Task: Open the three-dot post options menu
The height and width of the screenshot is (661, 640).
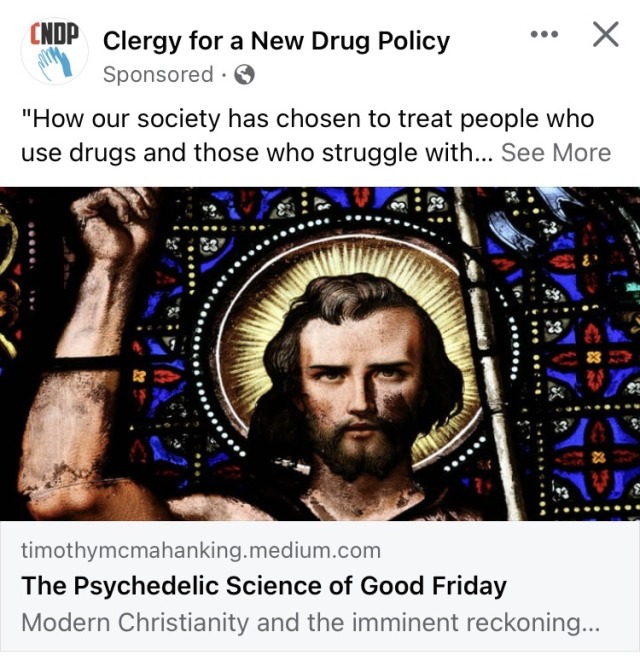Action: point(544,35)
